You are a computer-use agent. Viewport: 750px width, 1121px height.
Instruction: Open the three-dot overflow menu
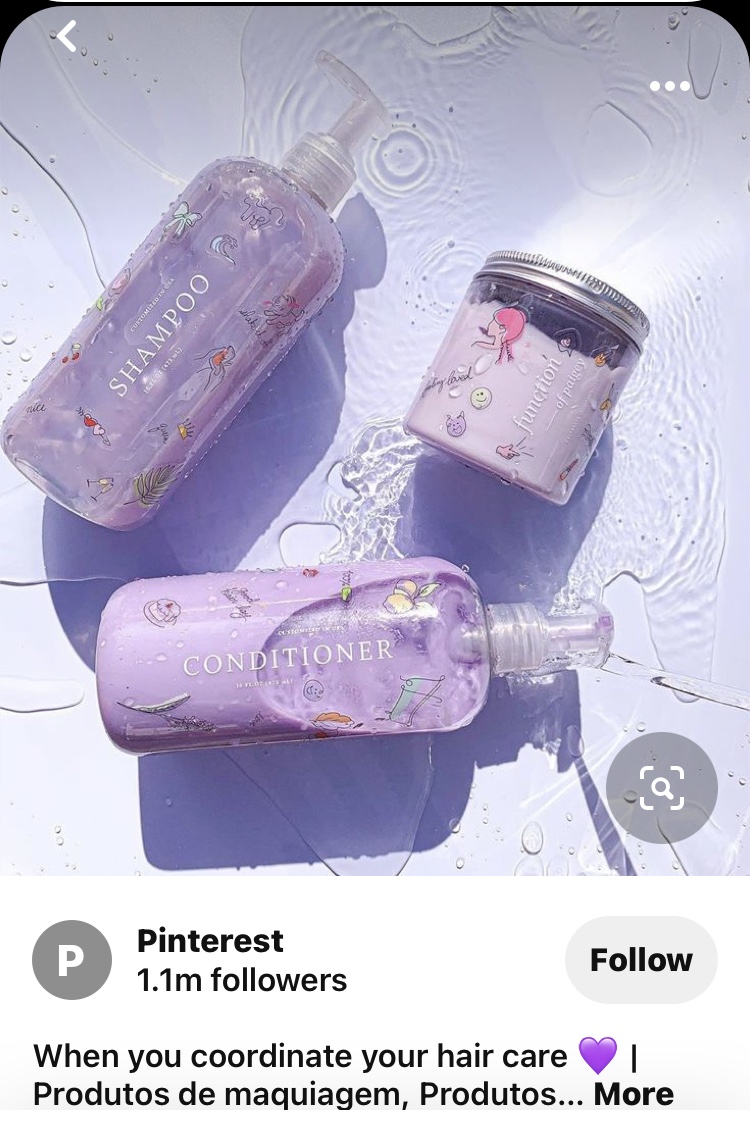point(670,86)
